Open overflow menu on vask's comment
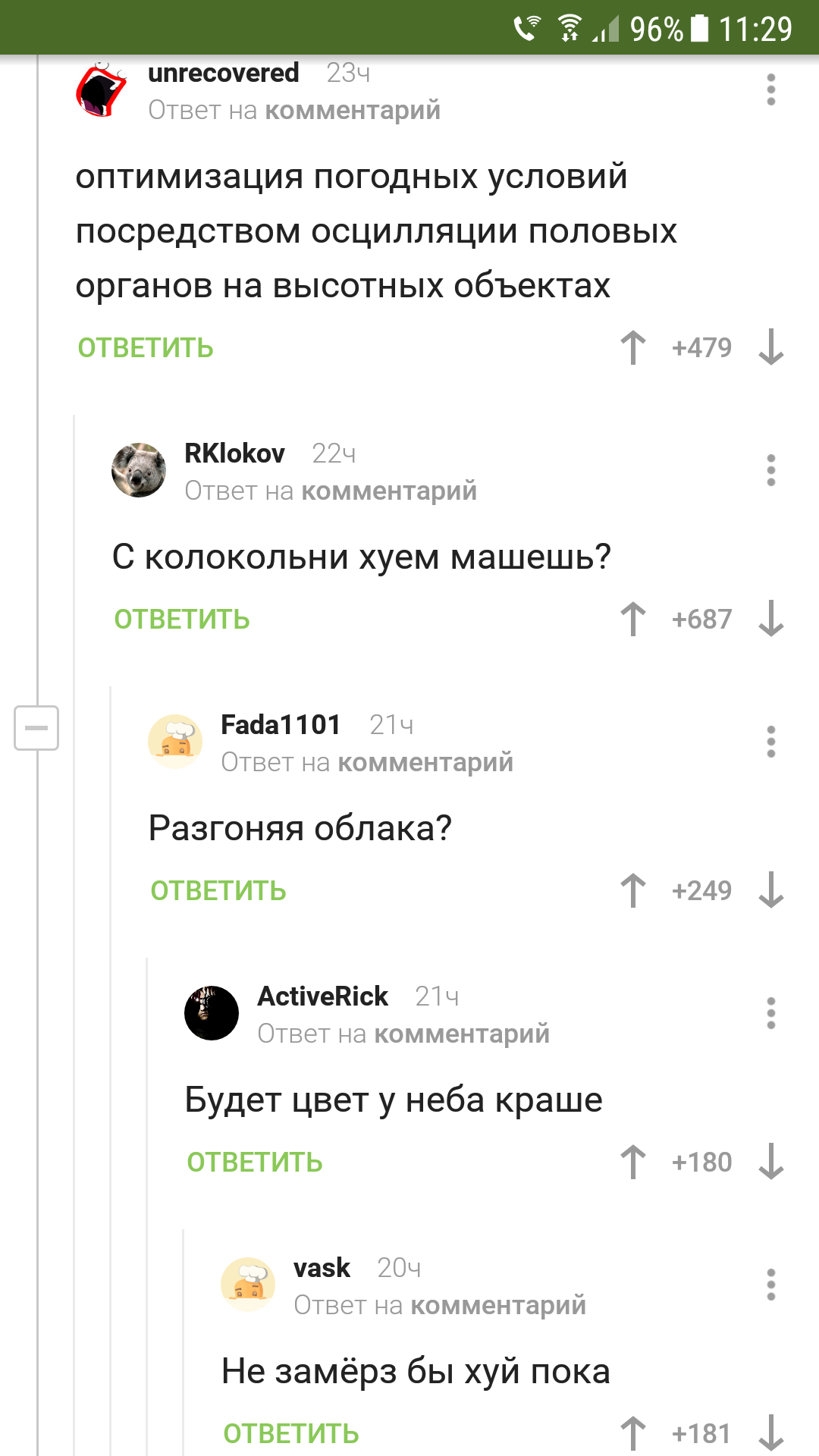The height and width of the screenshot is (1456, 819). 770,1285
